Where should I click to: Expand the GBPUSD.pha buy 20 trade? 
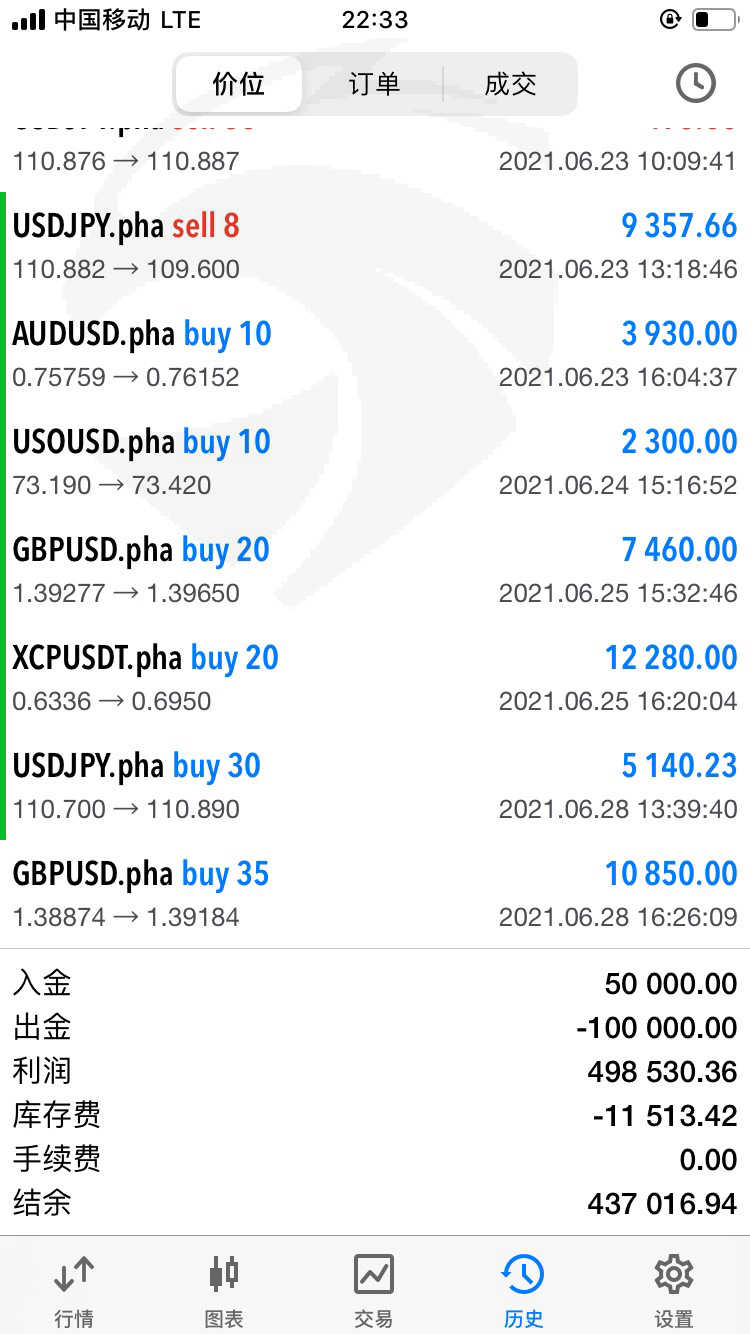375,570
